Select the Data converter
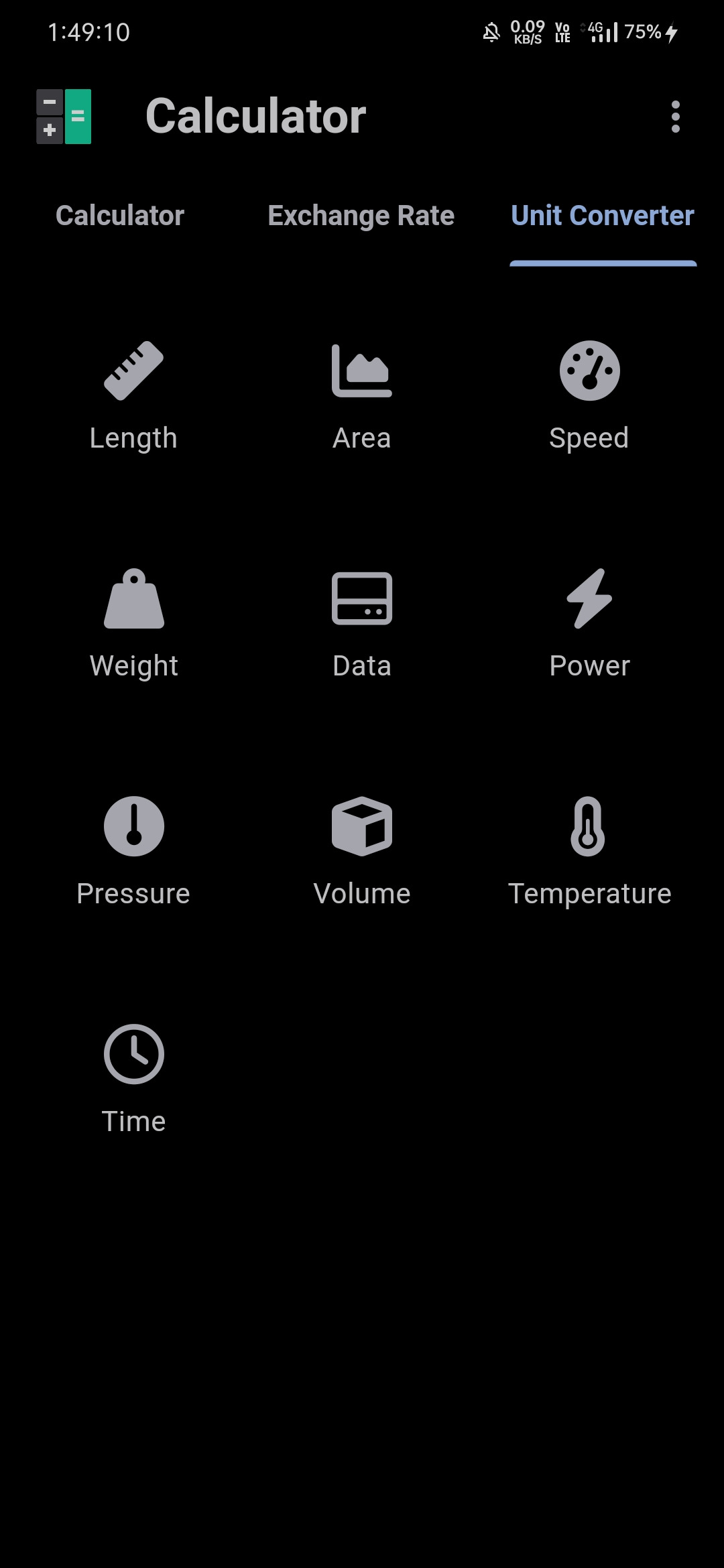 point(362,623)
